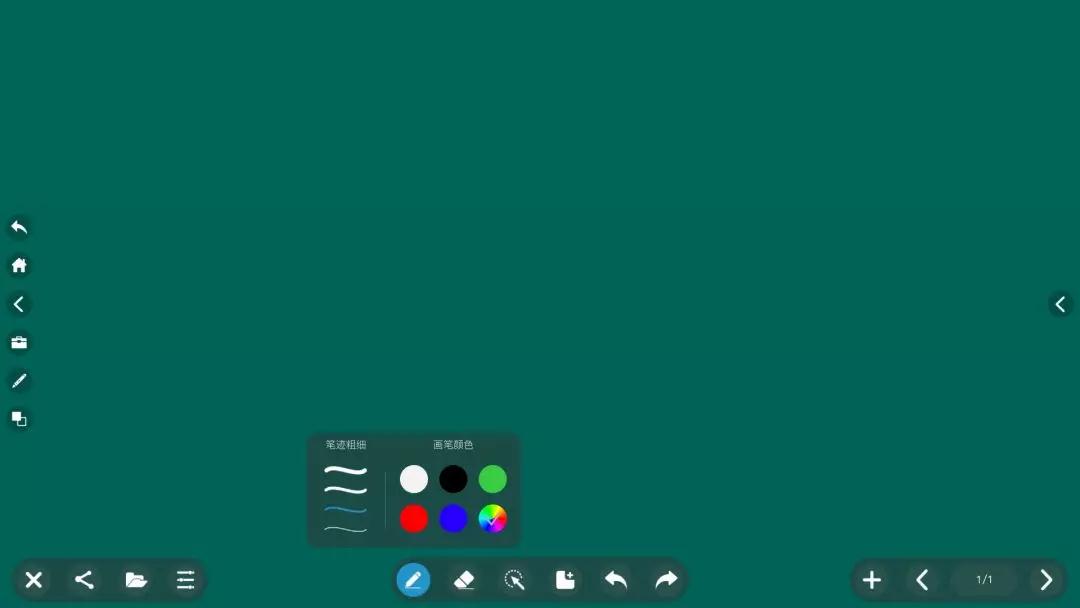Pick the green pen color
The width and height of the screenshot is (1080, 608).
click(x=492, y=479)
